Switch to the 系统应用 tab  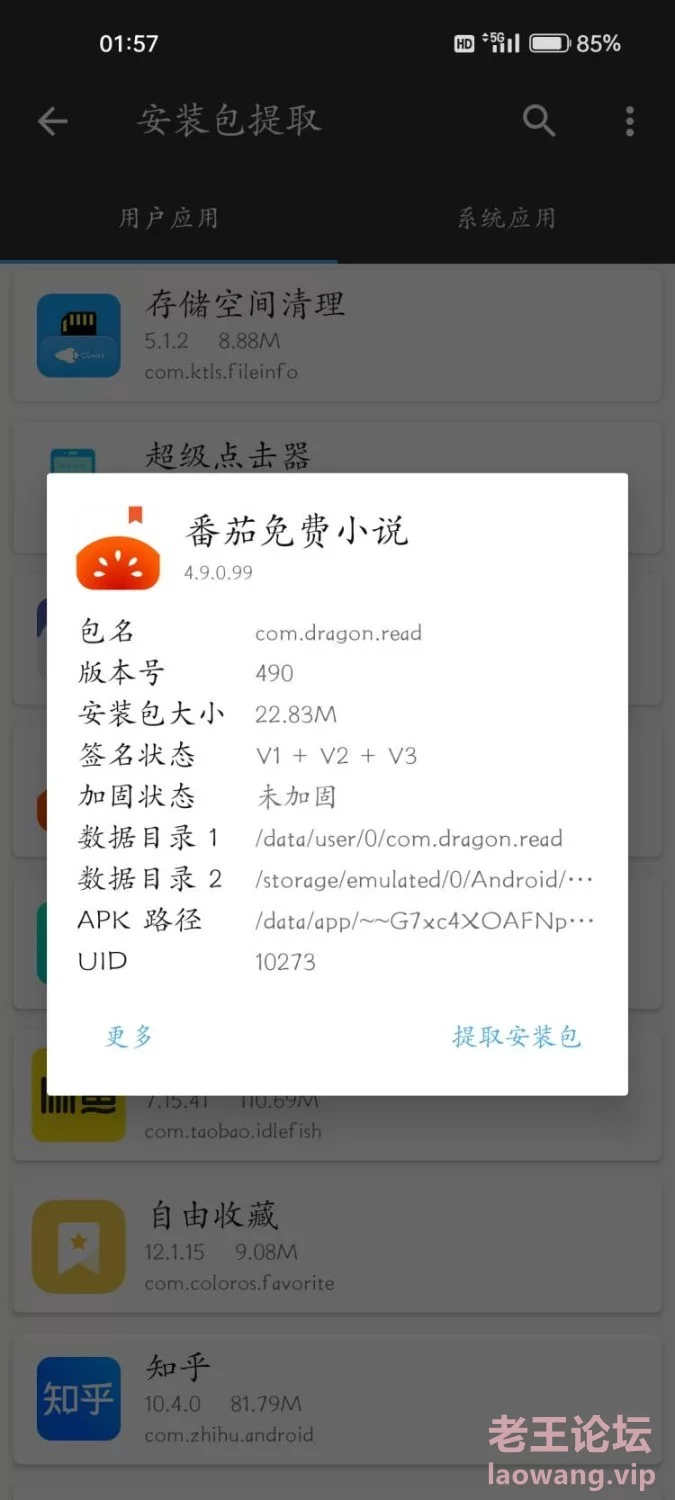point(506,218)
